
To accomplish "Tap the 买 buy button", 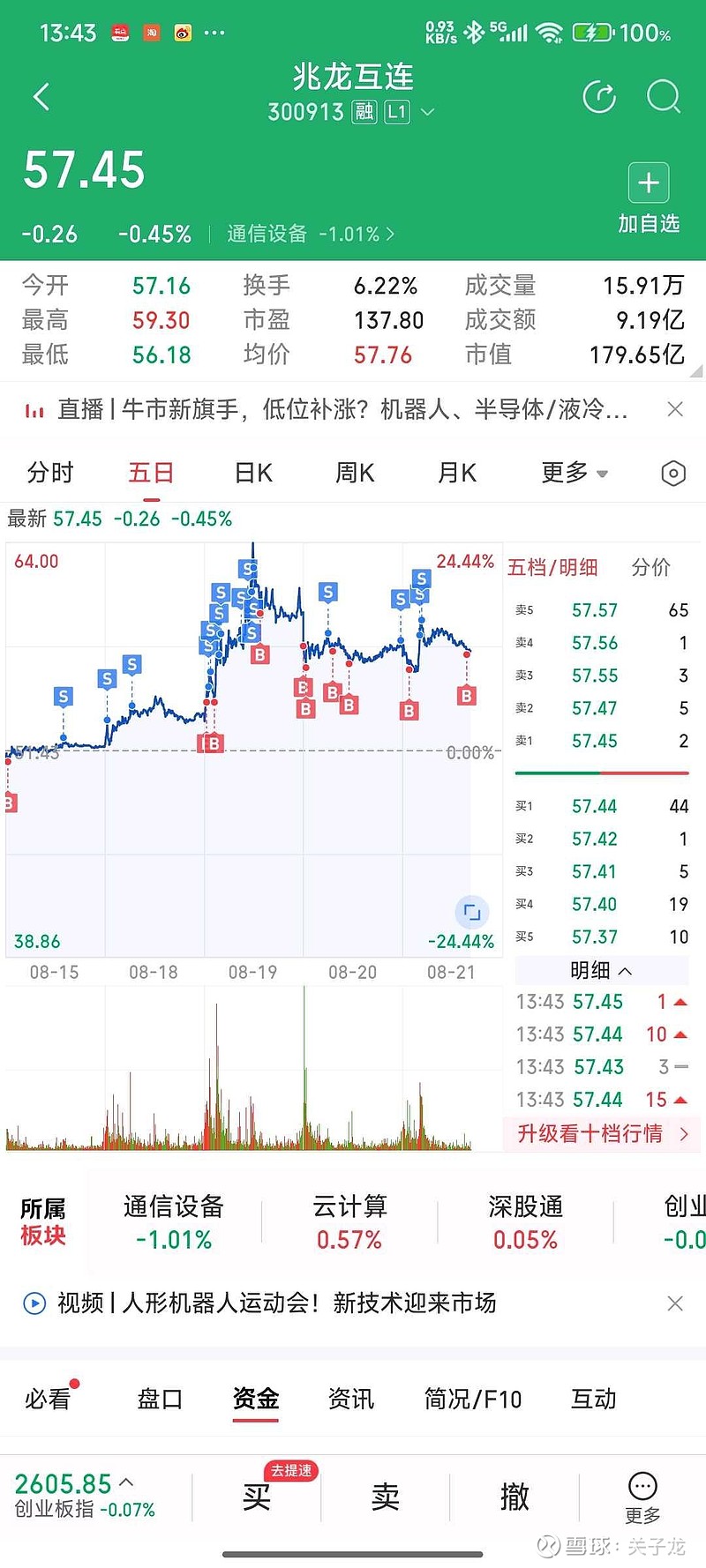I will pos(257,1497).
